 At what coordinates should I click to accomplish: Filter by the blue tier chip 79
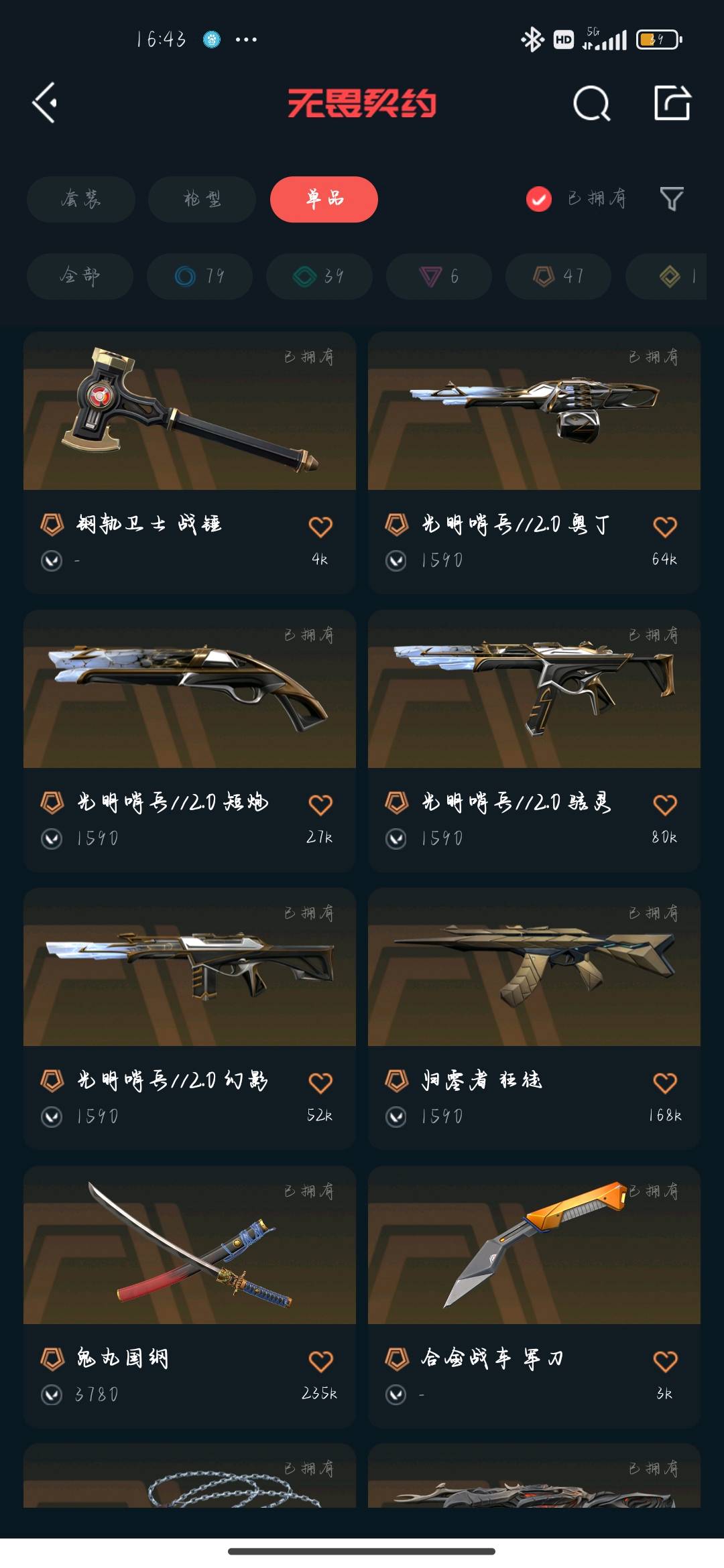pos(200,276)
